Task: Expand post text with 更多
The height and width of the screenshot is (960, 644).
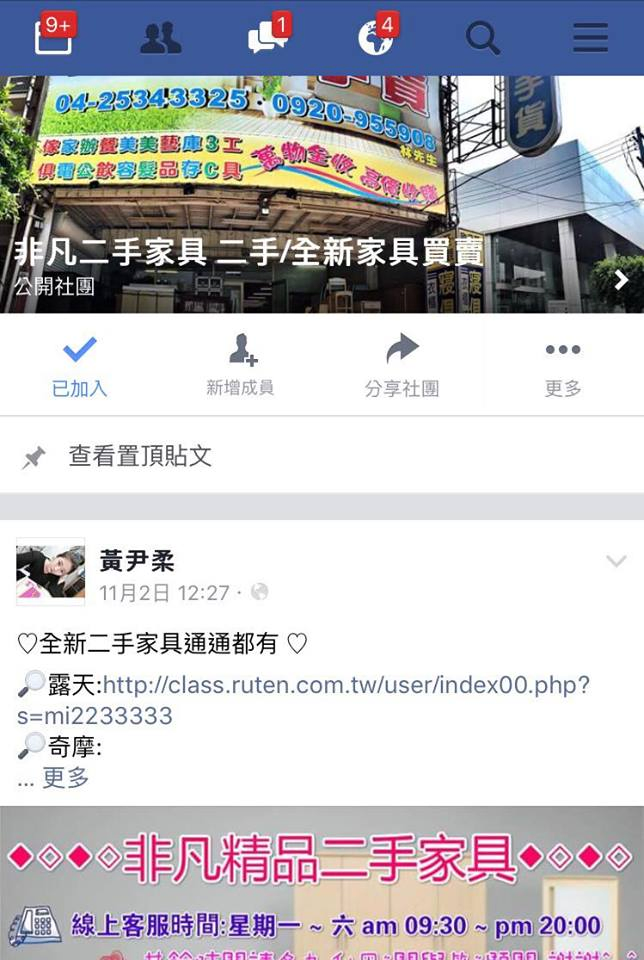Action: (x=65, y=778)
